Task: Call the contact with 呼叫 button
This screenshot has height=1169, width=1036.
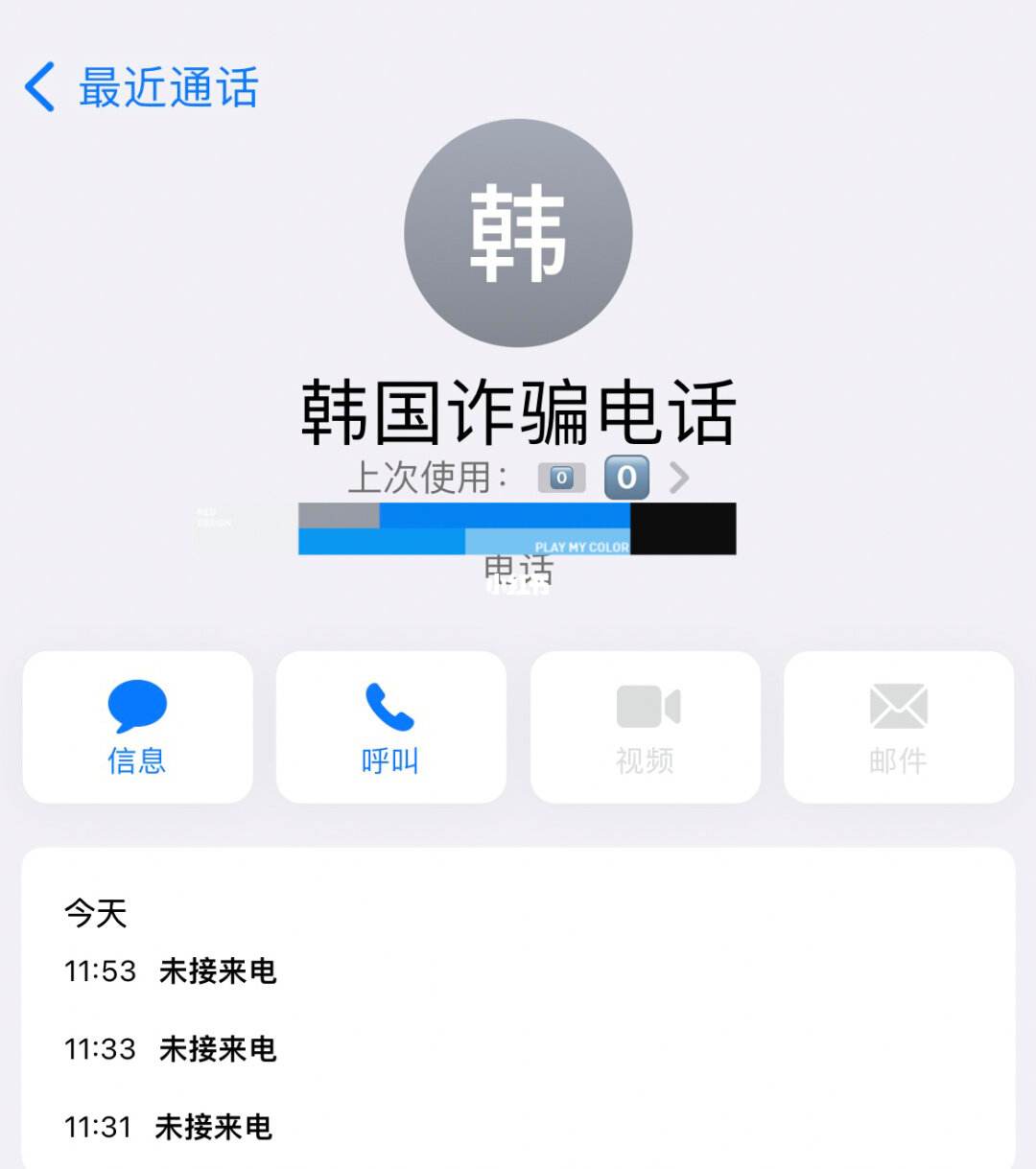Action: [390, 727]
